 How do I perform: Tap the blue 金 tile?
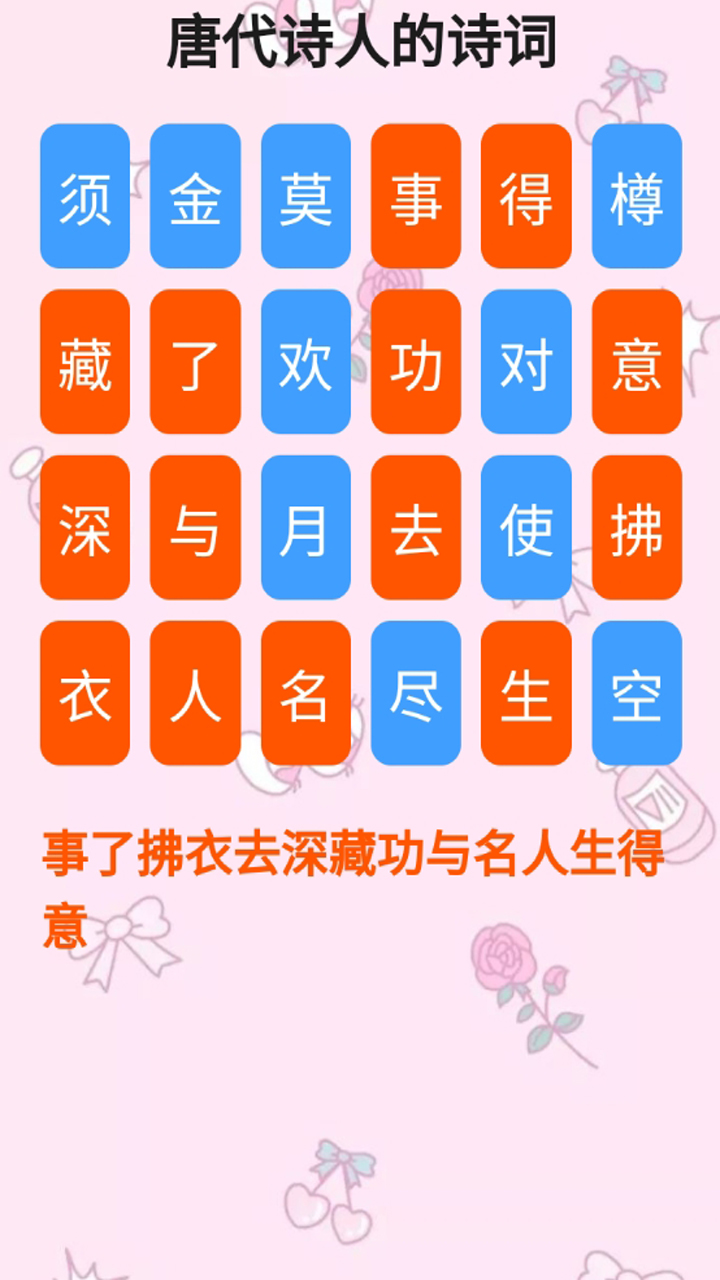[x=195, y=196]
